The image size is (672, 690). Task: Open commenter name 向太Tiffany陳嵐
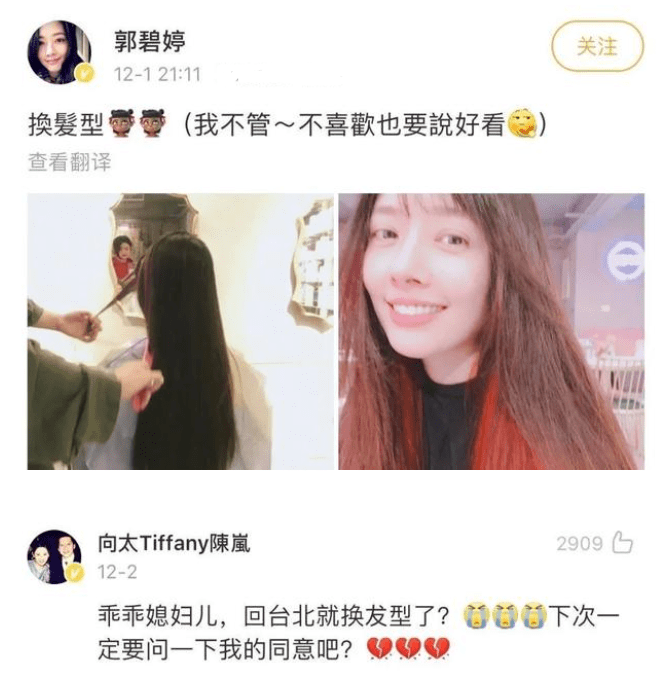tap(173, 543)
